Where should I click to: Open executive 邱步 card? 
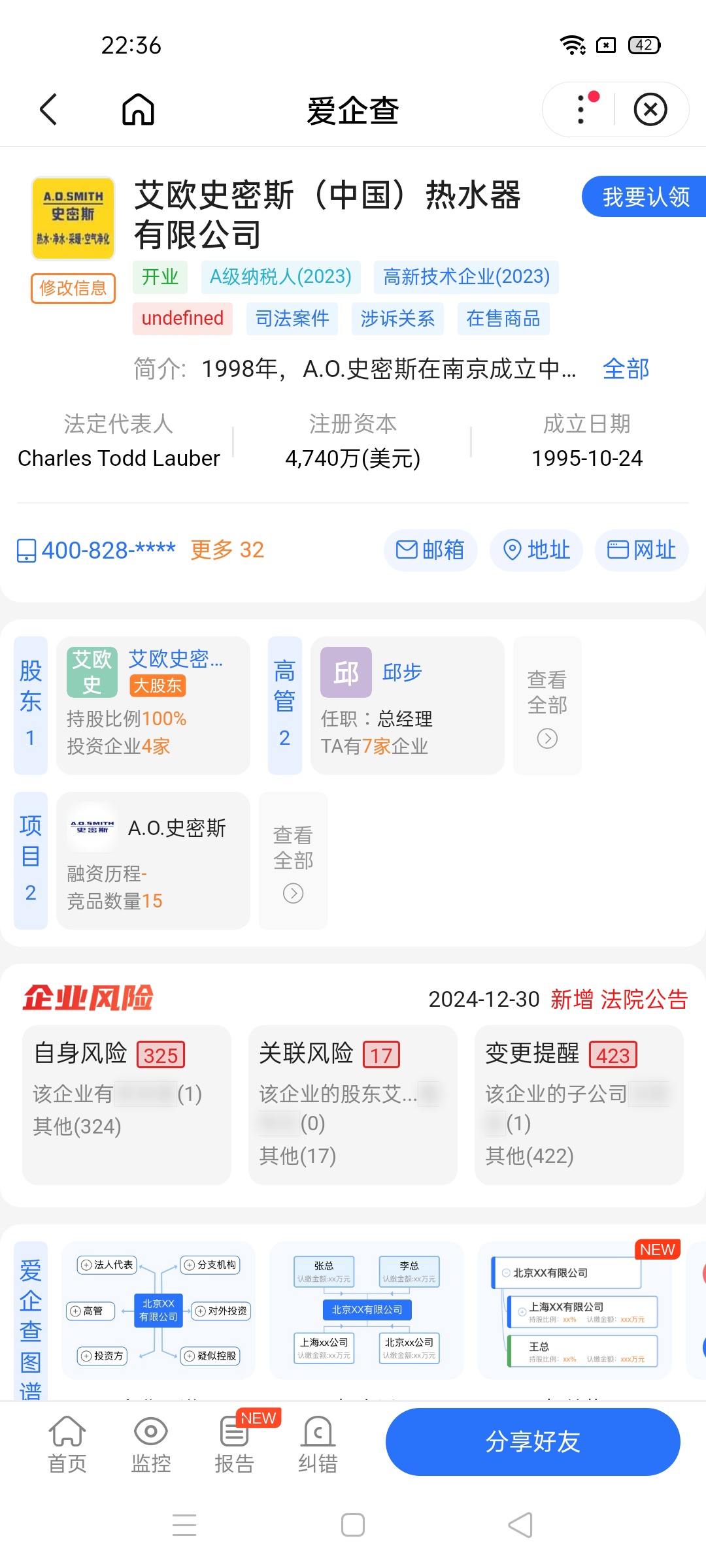407,706
